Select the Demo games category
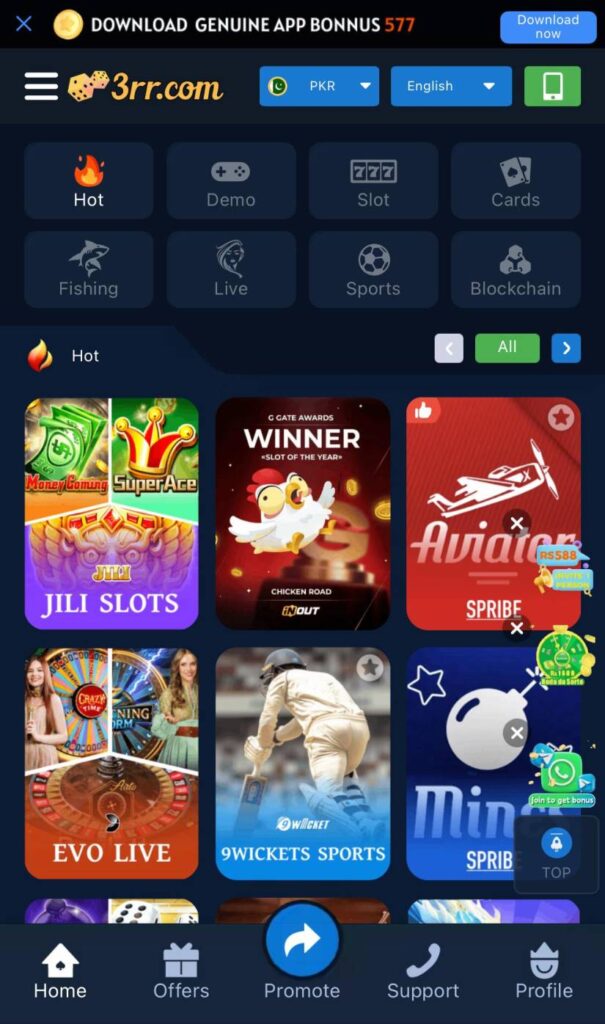The height and width of the screenshot is (1024, 605). tap(231, 181)
